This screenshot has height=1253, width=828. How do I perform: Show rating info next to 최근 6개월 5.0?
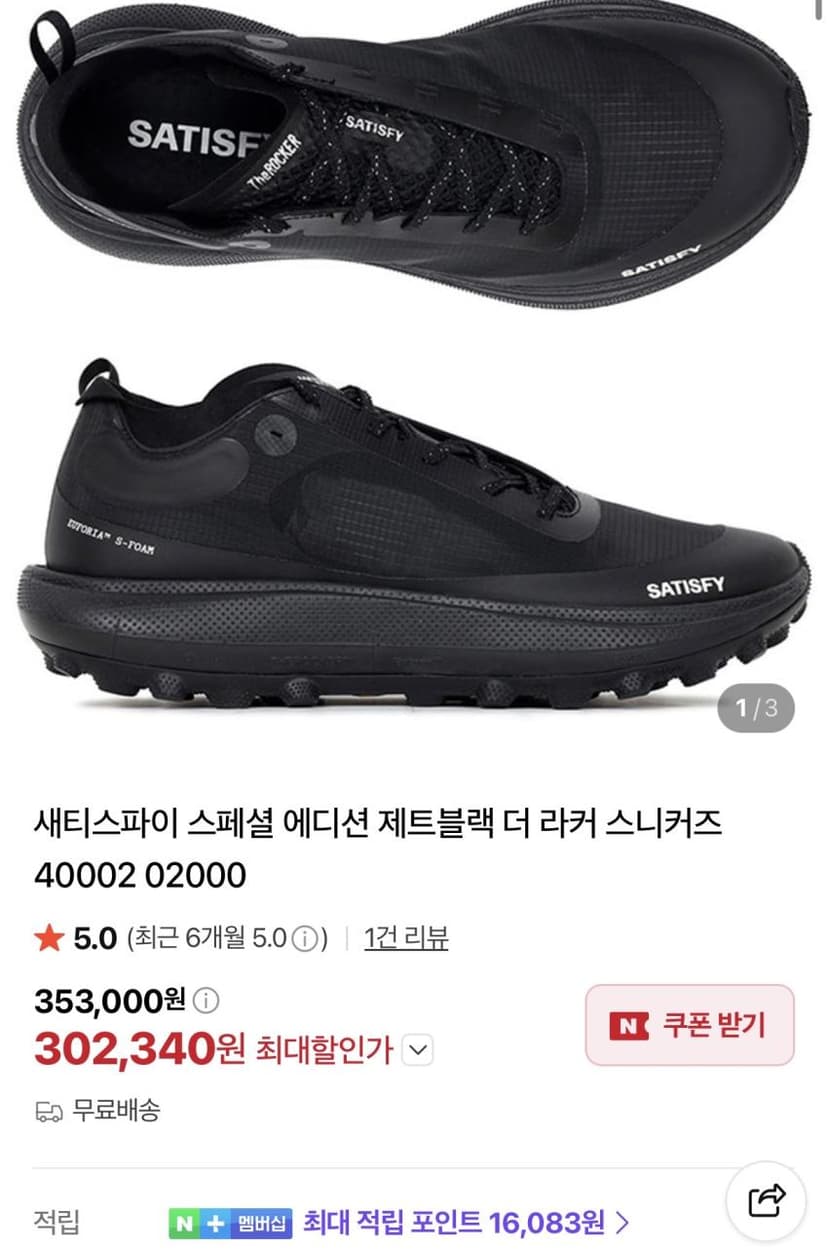(x=307, y=939)
